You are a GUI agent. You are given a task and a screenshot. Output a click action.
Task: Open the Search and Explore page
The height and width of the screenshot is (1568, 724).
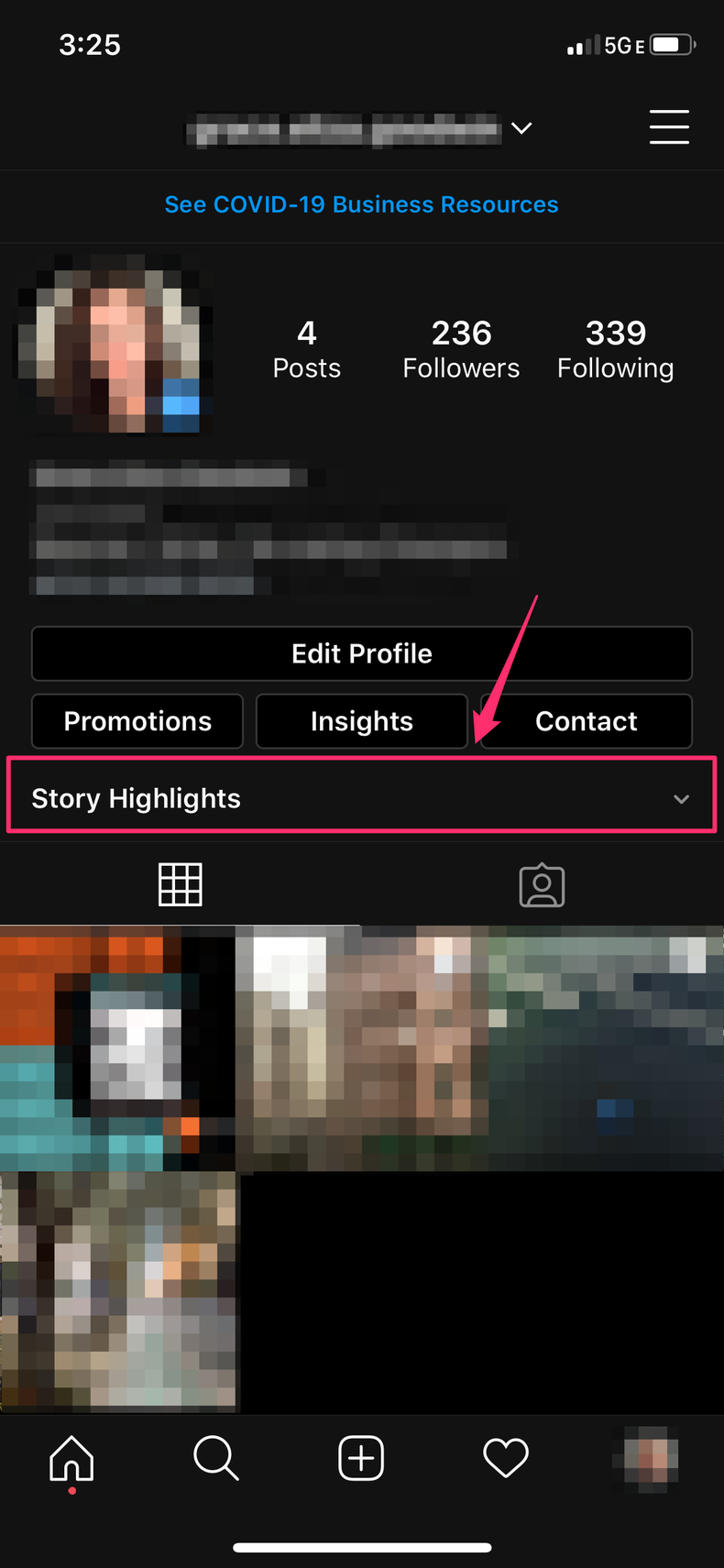(x=215, y=1459)
